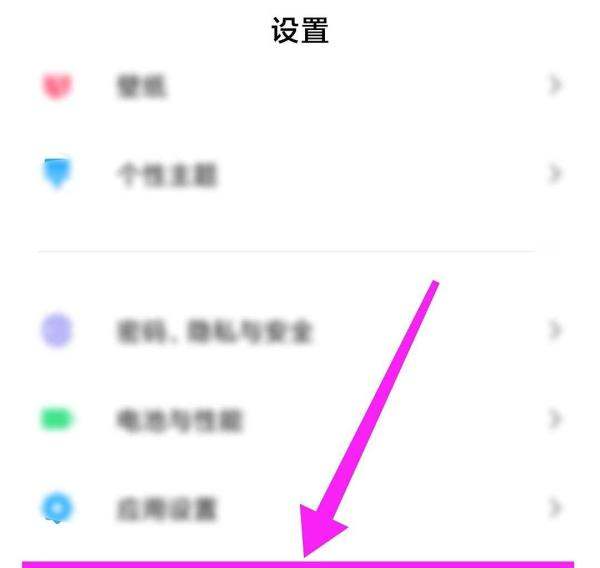Open 密码、隐私与安全 settings
The width and height of the screenshot is (600, 568).
coord(213,330)
